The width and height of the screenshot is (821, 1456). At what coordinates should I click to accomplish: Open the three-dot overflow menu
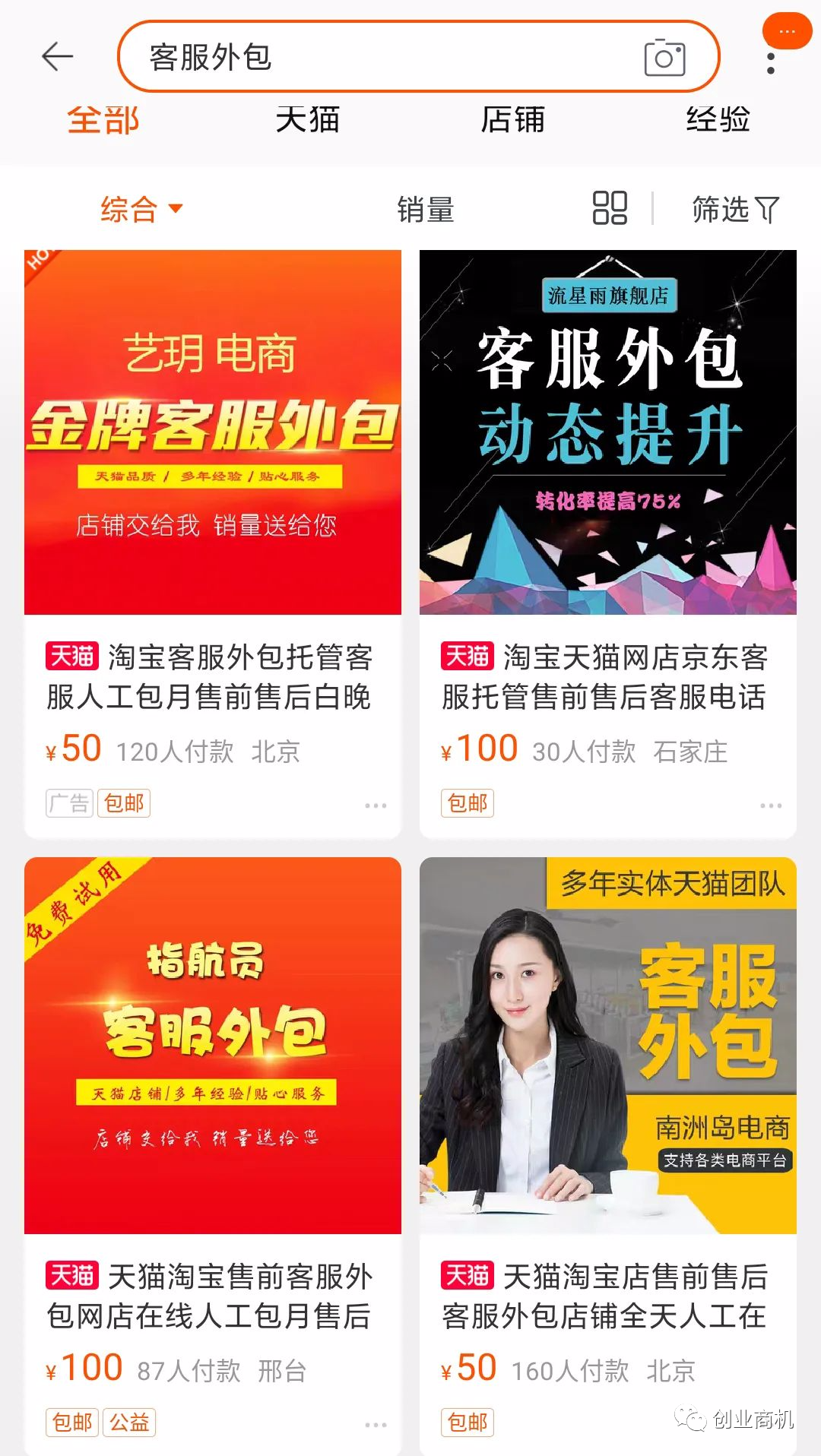click(x=771, y=63)
